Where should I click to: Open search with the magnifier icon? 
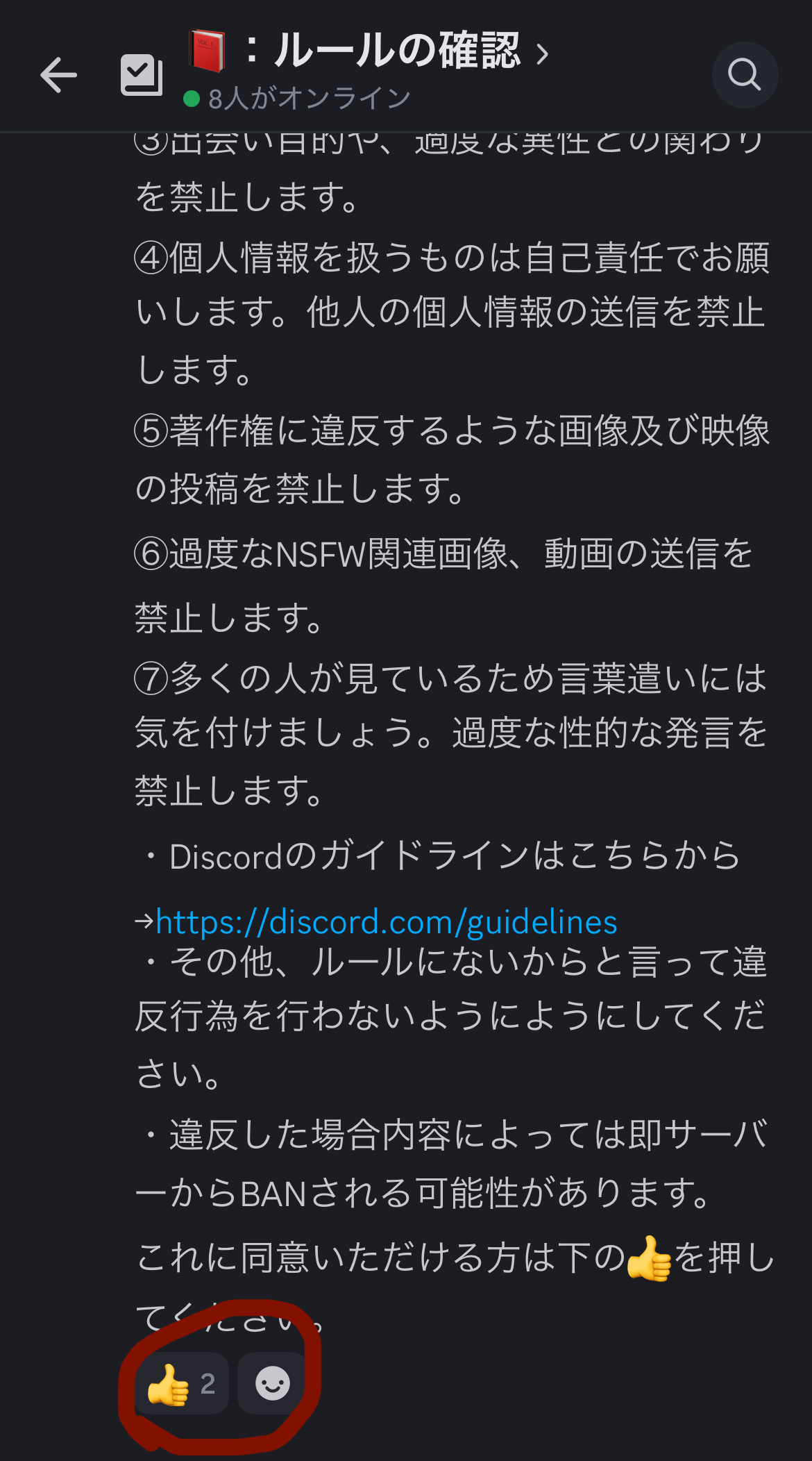745,75
